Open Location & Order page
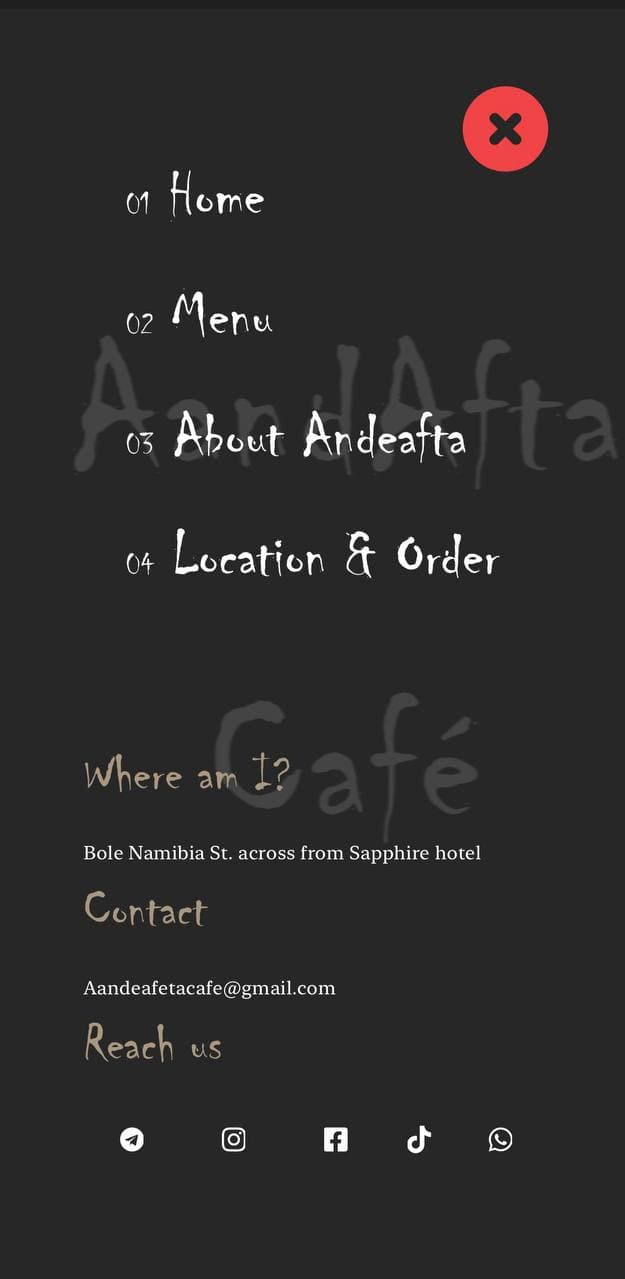 [335, 555]
